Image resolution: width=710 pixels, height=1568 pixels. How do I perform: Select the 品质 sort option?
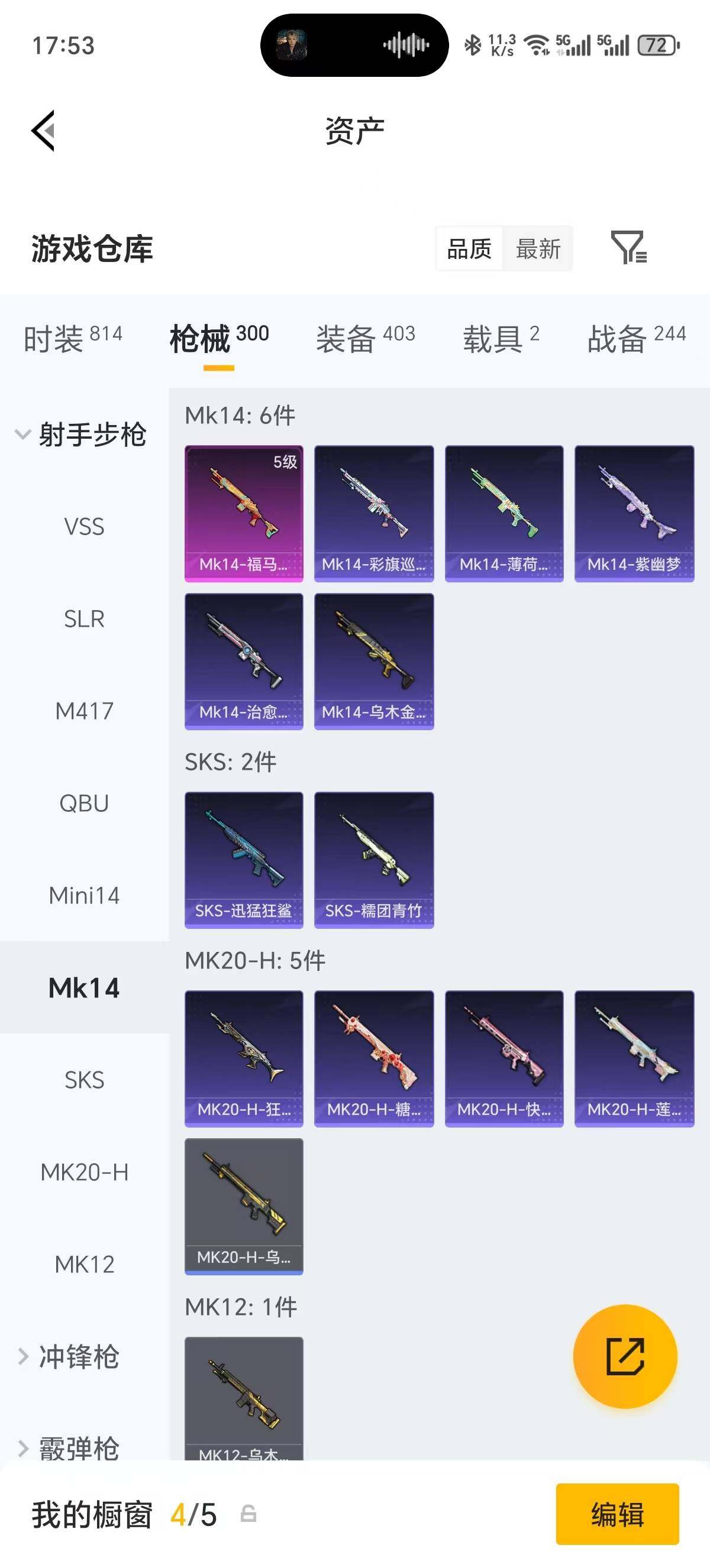click(x=469, y=248)
